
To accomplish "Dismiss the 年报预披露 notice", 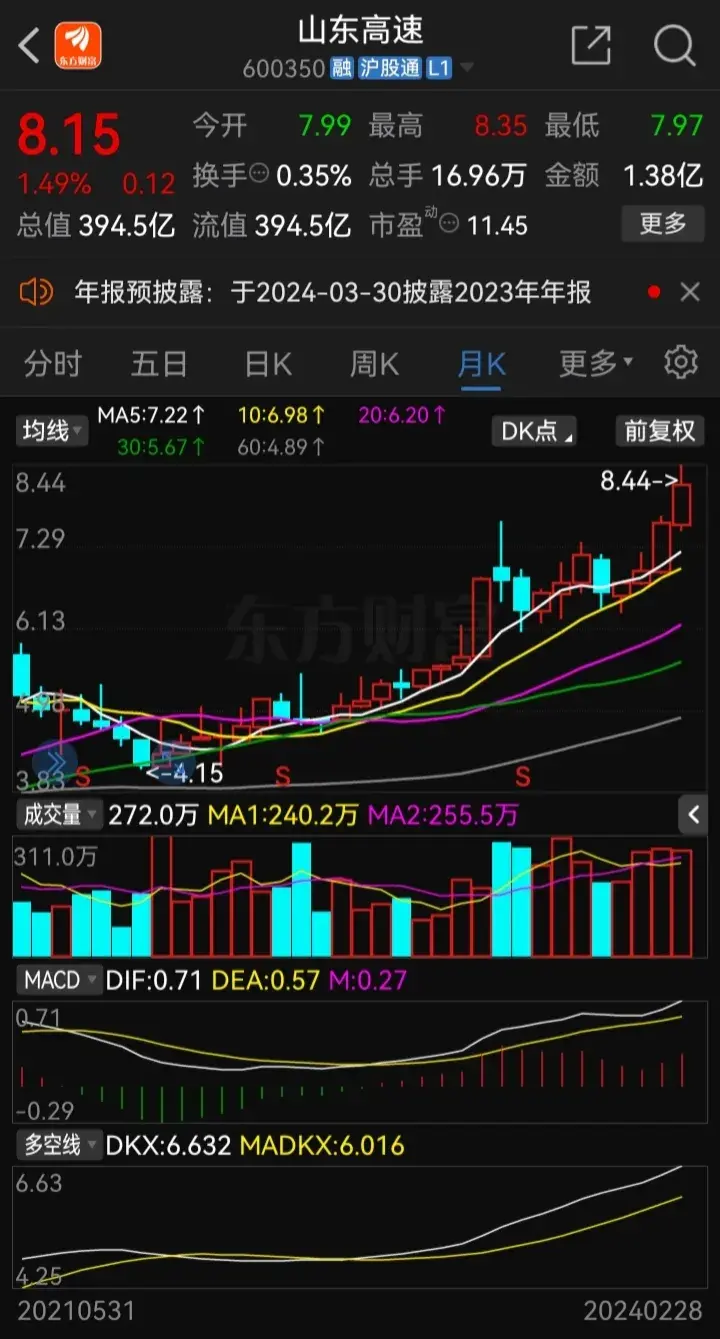I will point(690,292).
